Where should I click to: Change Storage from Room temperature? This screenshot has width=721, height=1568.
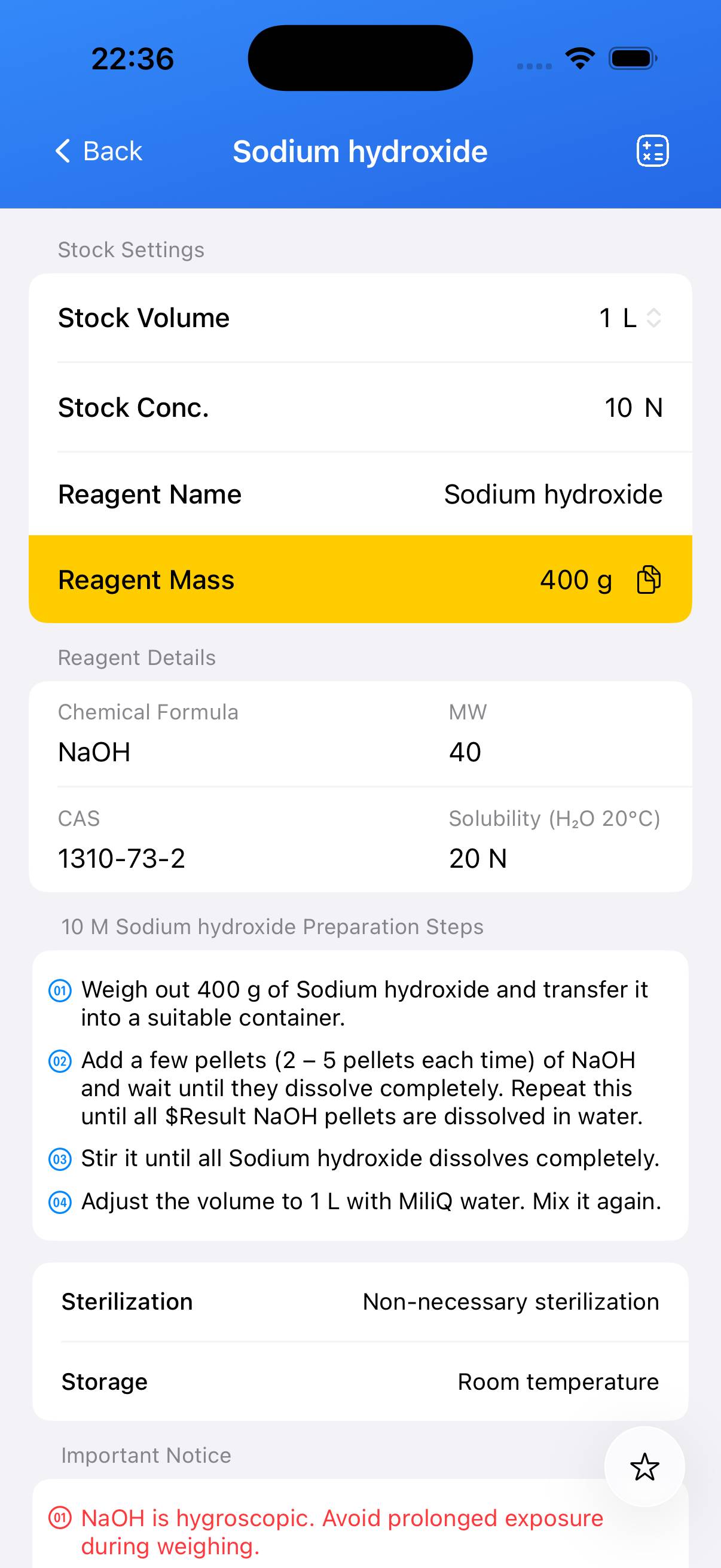(557, 1381)
